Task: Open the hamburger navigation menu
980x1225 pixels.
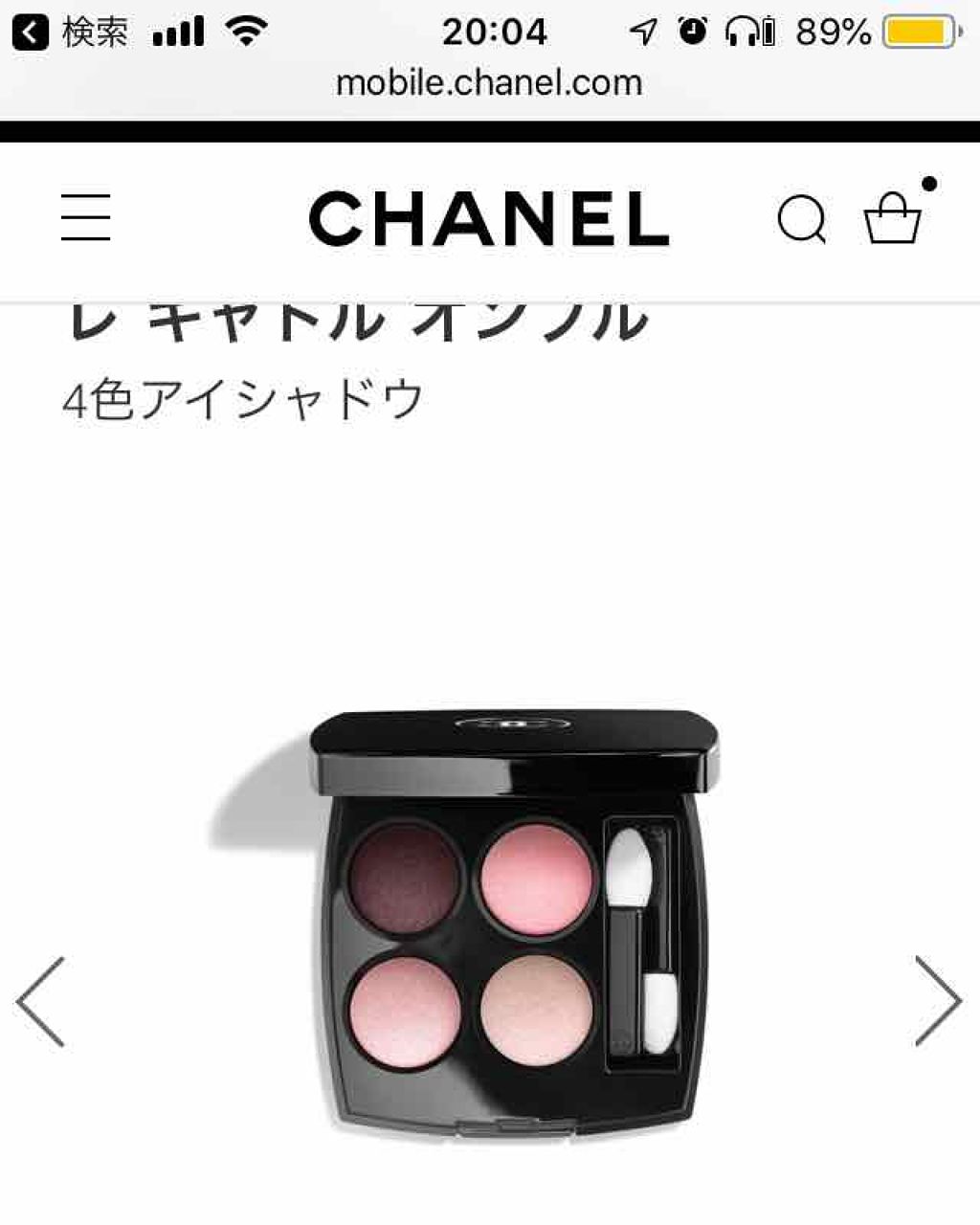Action: point(84,218)
